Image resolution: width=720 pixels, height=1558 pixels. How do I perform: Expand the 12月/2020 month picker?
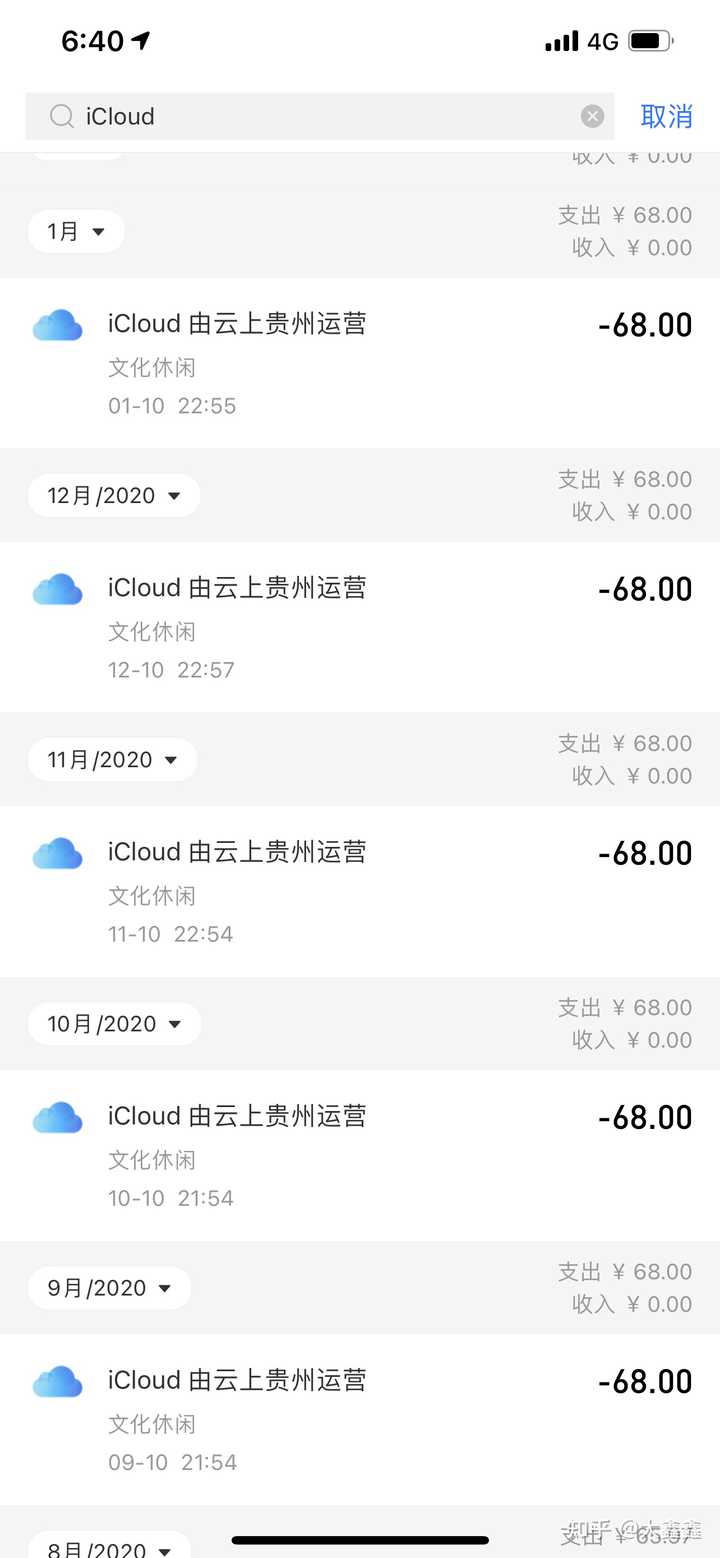coord(114,496)
